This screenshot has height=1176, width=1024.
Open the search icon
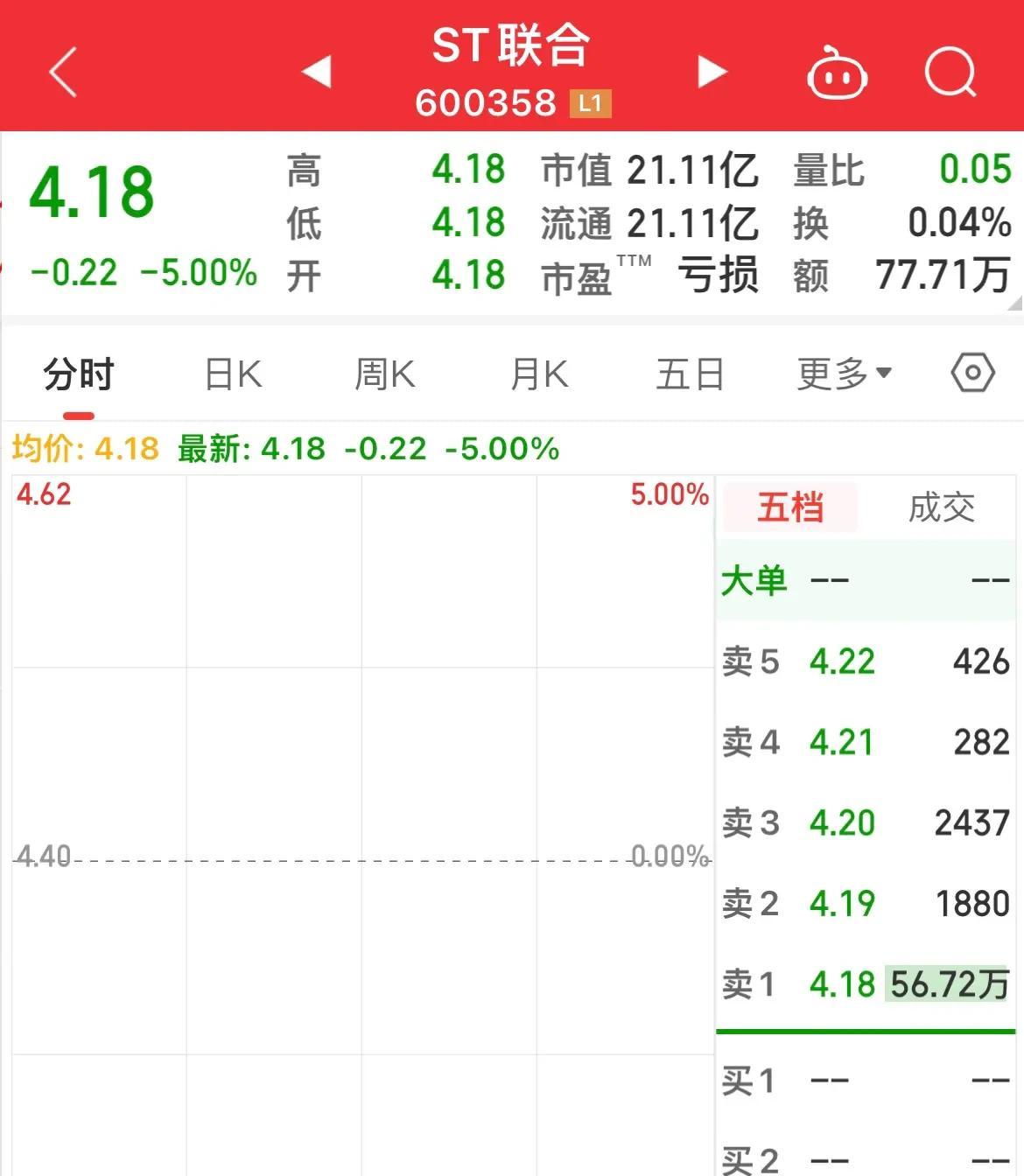coord(950,72)
